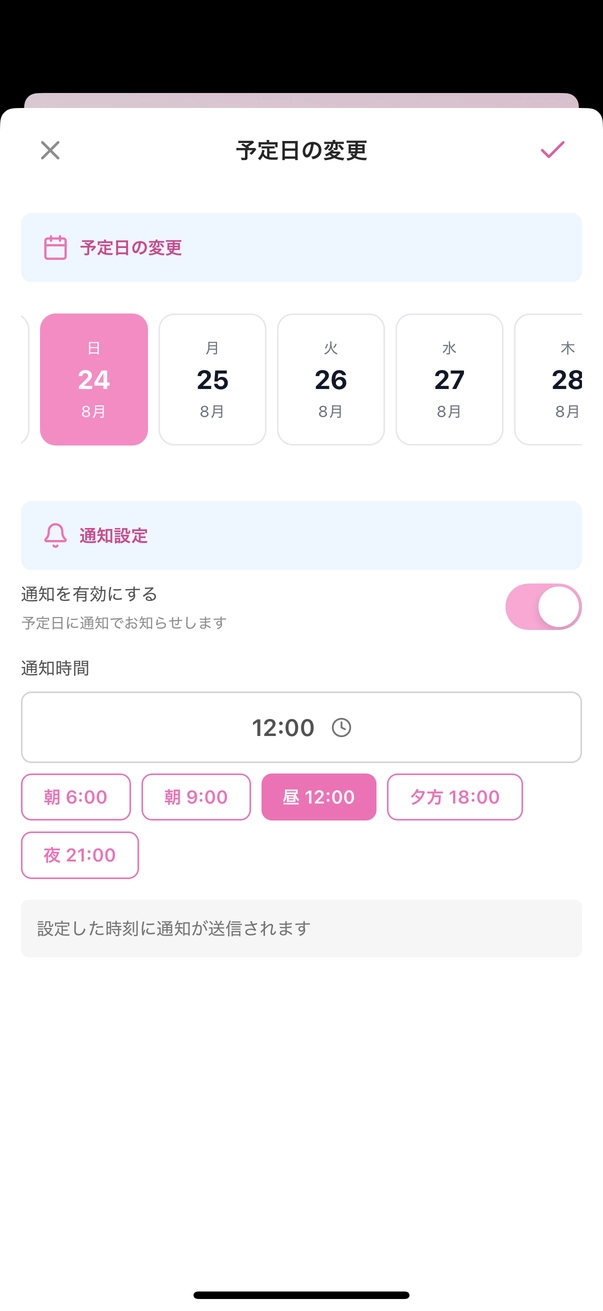
Task: Select the 昼 12:00 preset
Action: [319, 797]
